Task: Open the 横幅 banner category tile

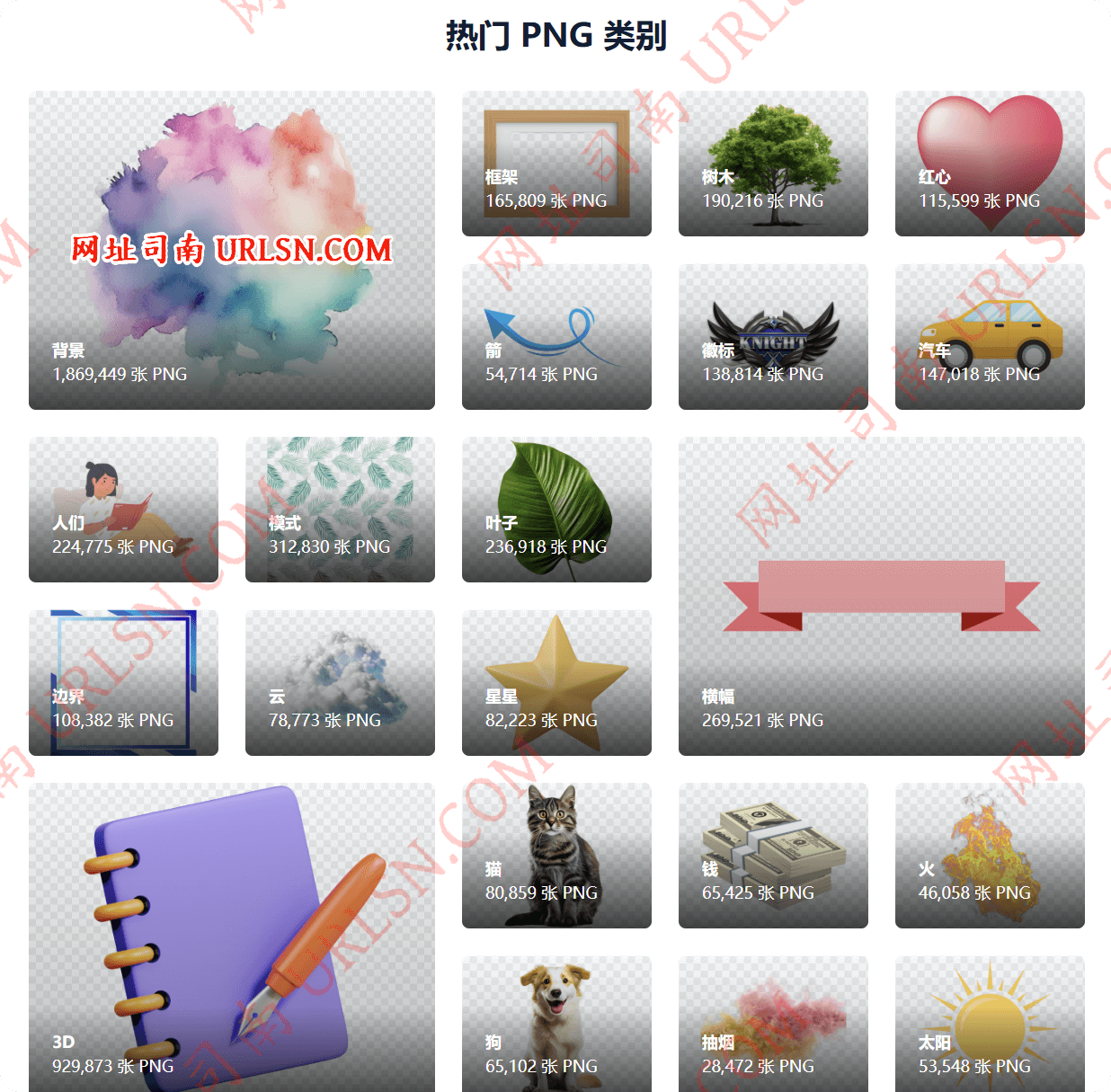Action: (x=881, y=595)
